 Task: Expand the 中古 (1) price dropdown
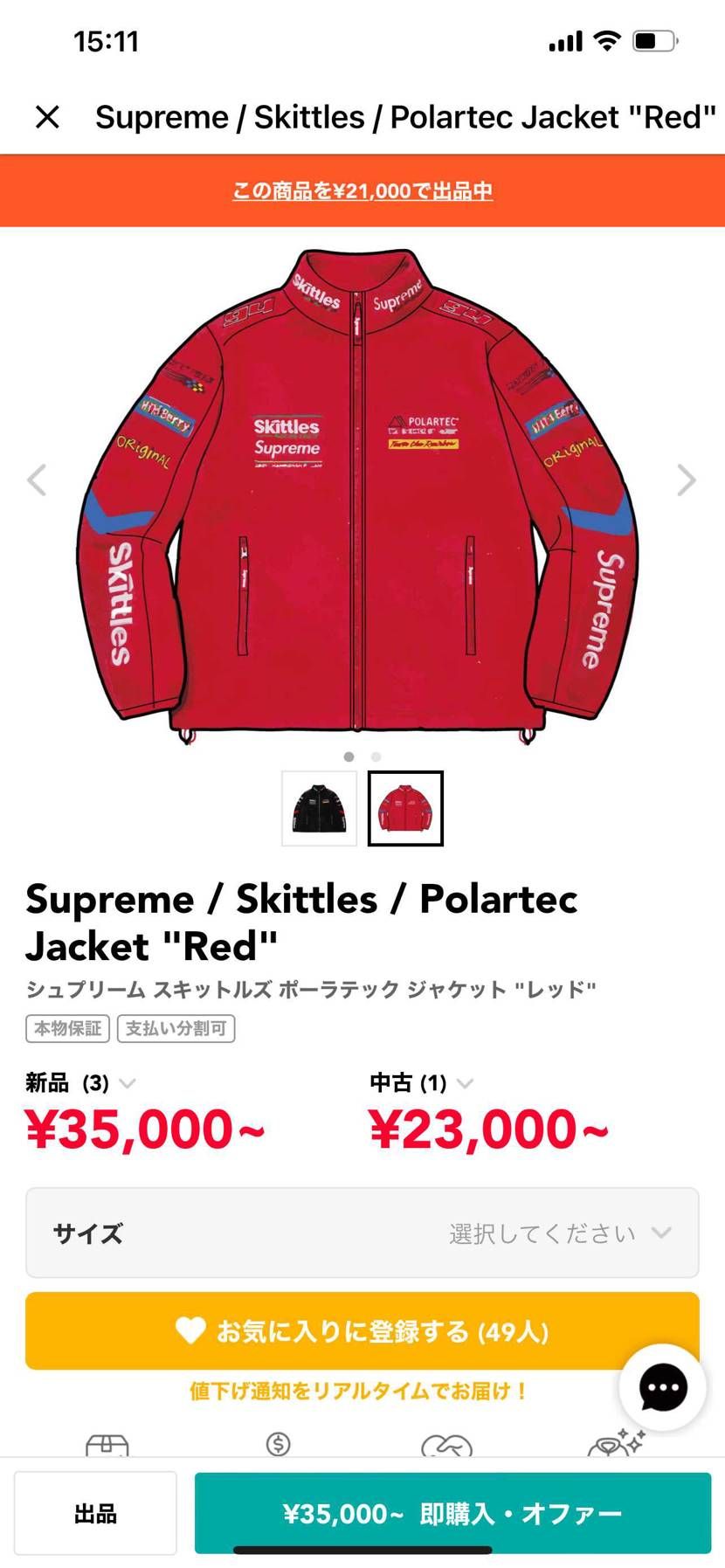click(466, 1084)
